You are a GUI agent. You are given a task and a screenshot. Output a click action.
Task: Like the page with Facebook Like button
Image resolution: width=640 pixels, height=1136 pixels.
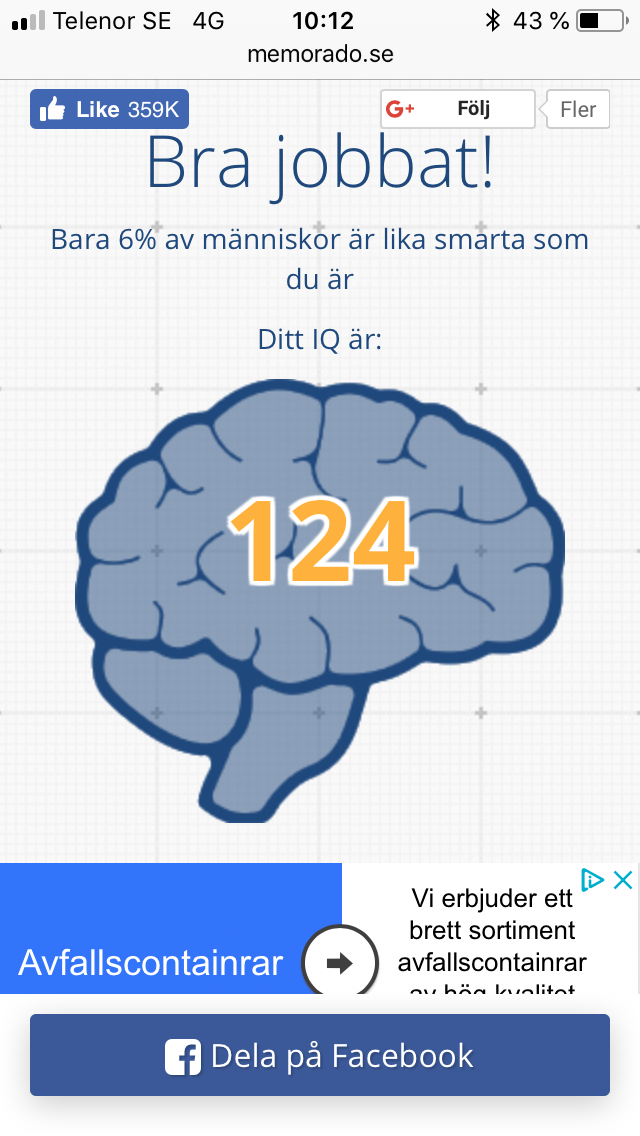[109, 109]
